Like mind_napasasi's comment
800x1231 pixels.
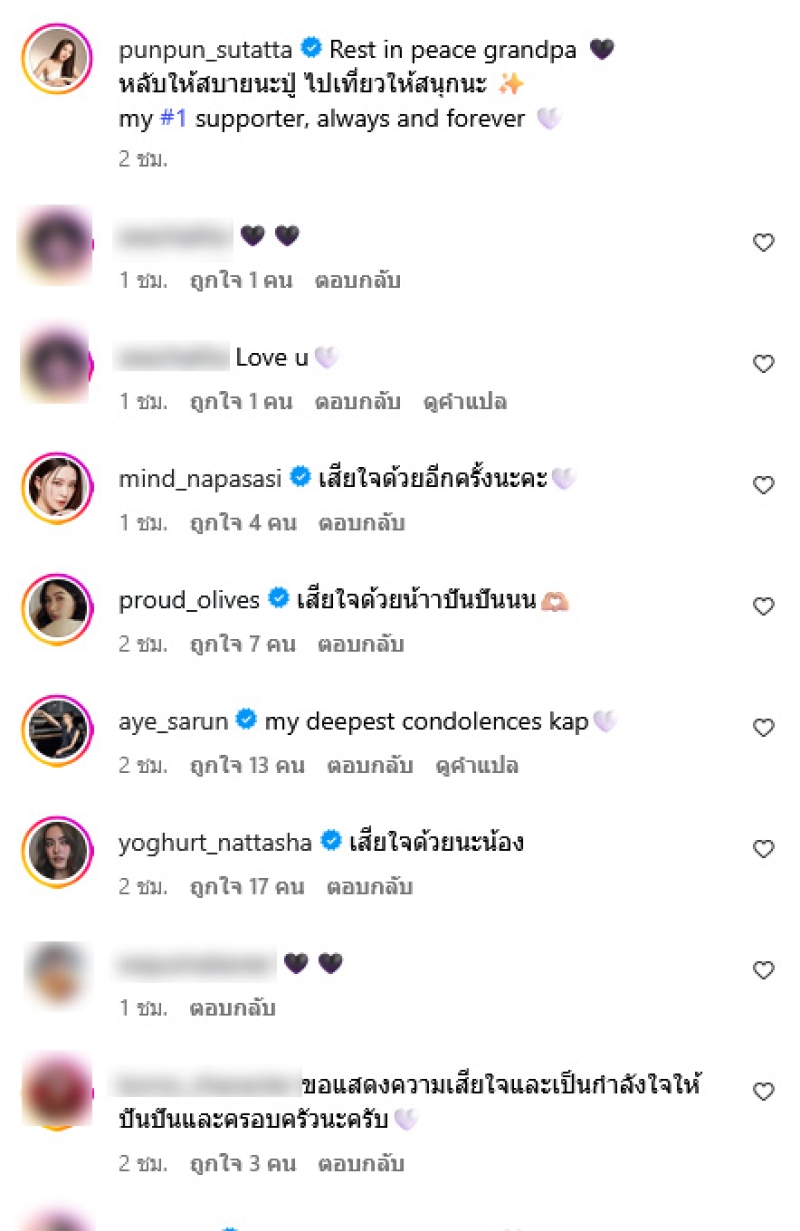click(763, 485)
